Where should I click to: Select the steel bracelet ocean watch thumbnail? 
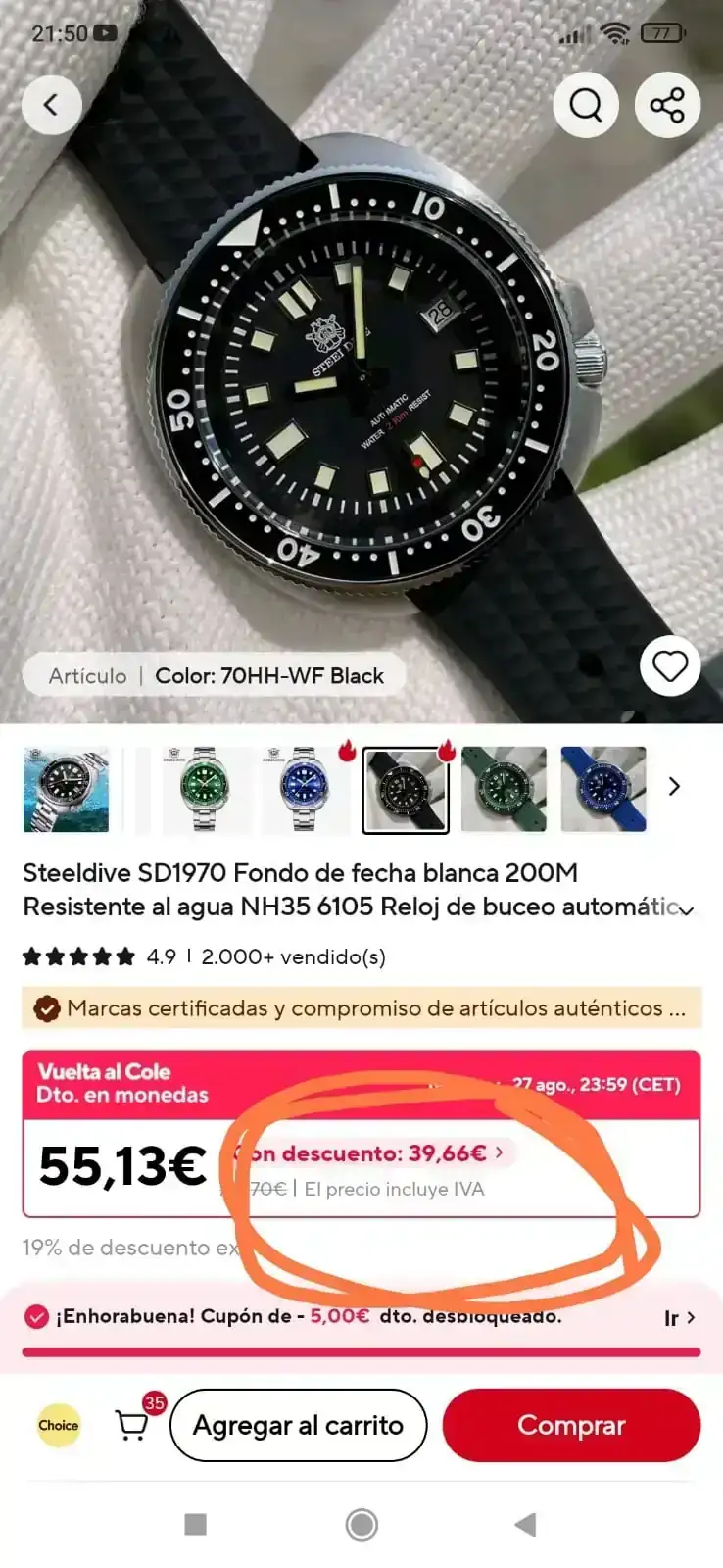[66, 790]
